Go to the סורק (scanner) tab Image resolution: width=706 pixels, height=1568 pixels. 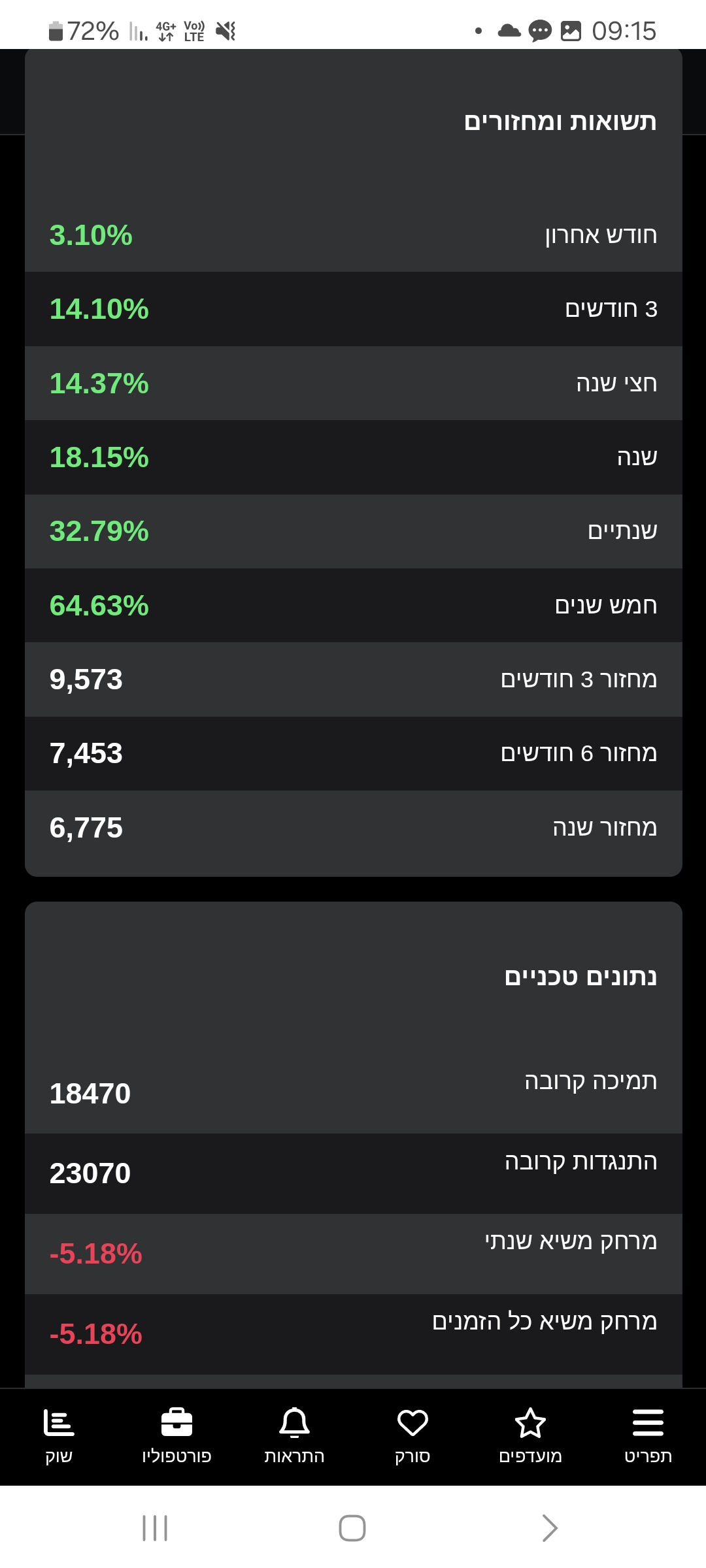click(x=412, y=1435)
